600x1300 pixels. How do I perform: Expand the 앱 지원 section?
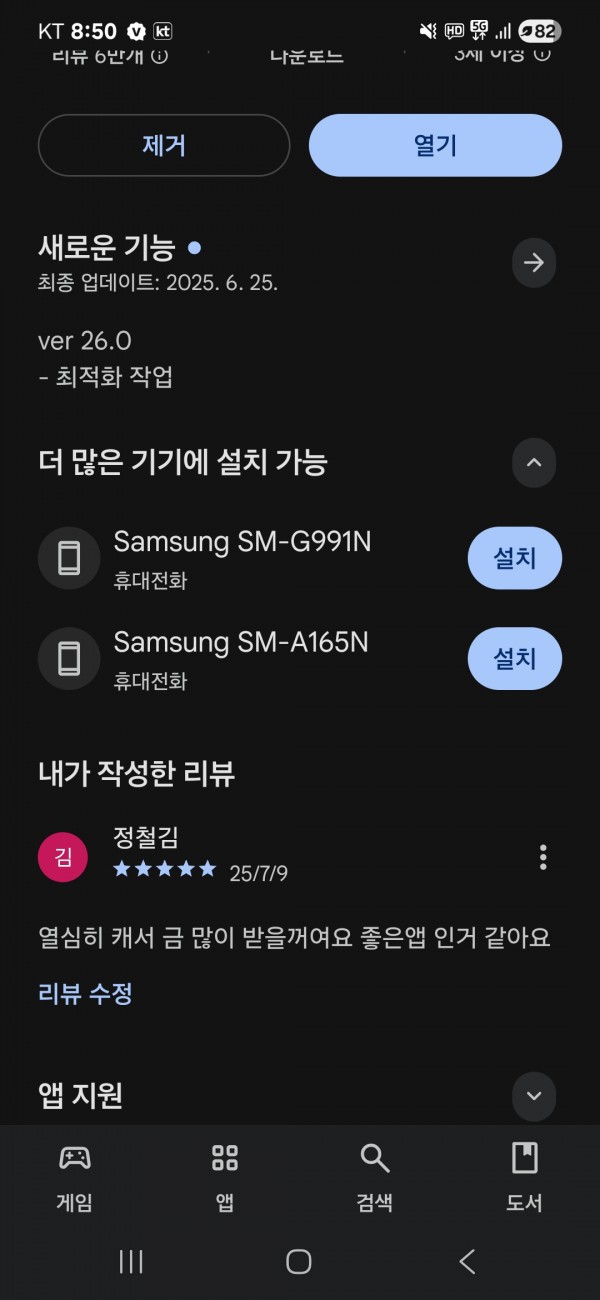[x=534, y=1095]
